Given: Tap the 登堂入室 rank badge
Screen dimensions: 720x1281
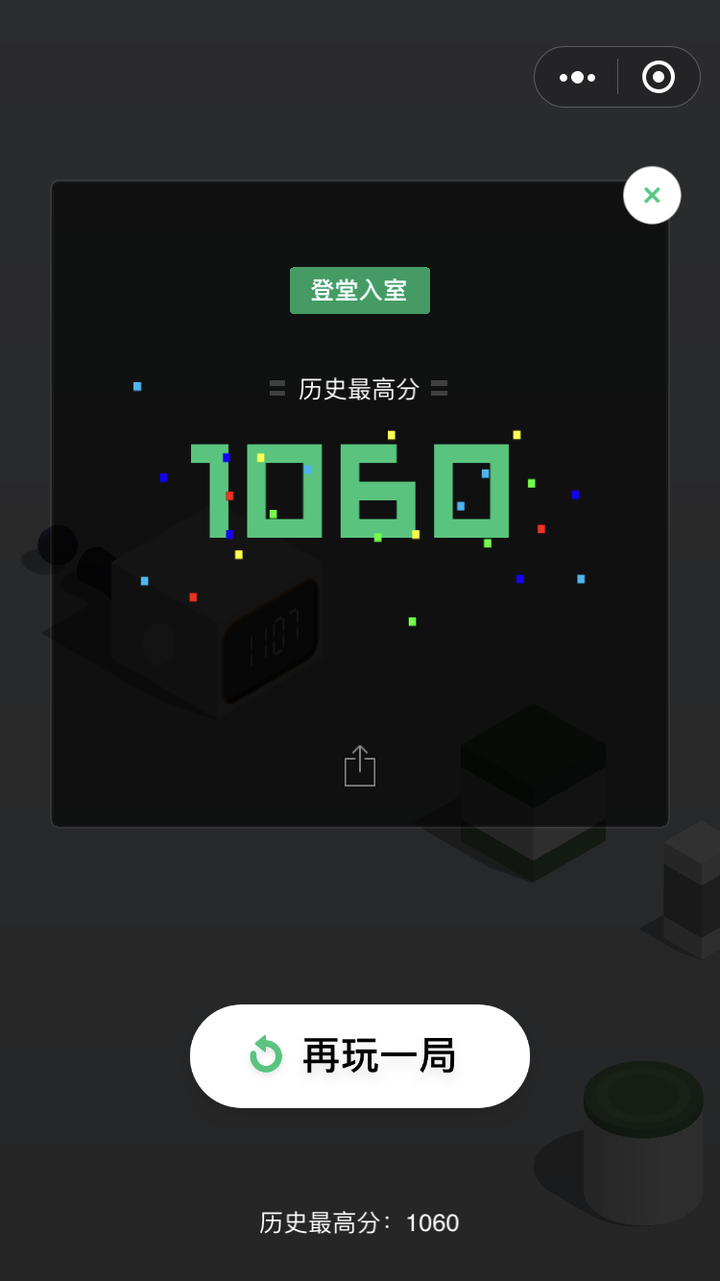Looking at the screenshot, I should 359,290.
